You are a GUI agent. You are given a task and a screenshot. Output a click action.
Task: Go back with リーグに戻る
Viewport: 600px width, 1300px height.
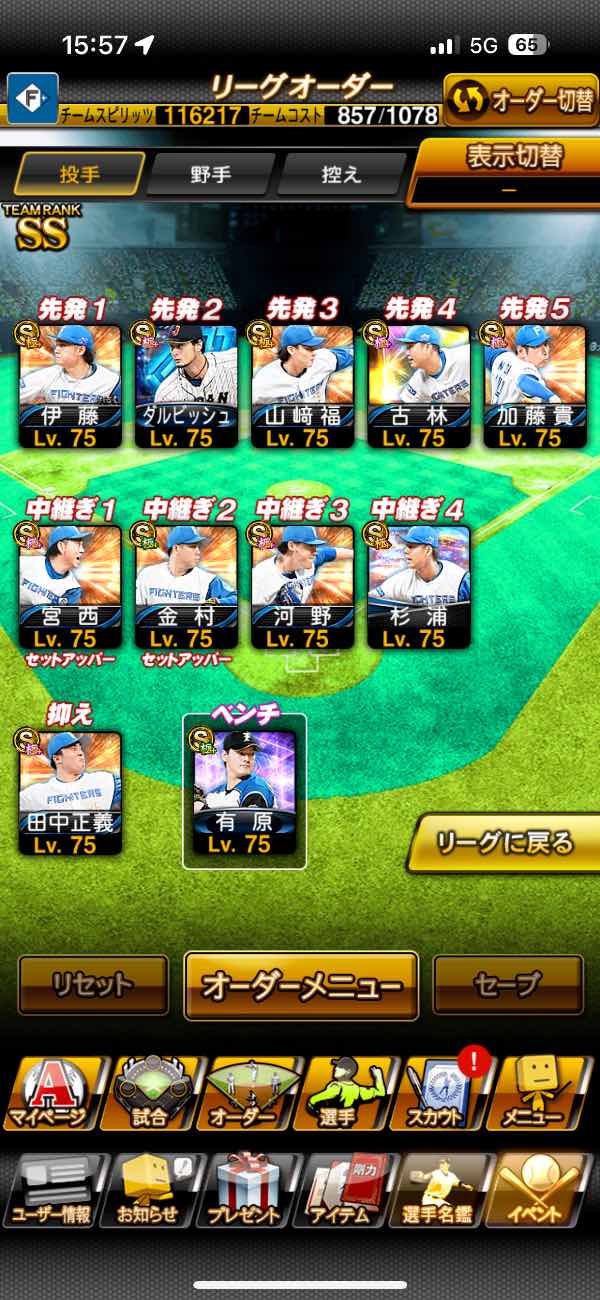(505, 844)
